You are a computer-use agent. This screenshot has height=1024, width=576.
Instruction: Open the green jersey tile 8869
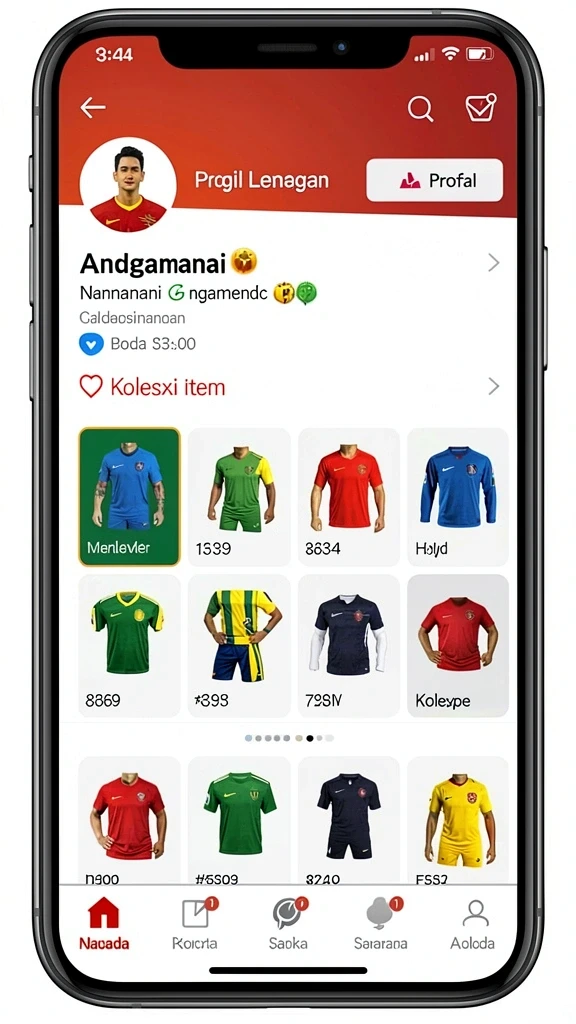tap(129, 646)
